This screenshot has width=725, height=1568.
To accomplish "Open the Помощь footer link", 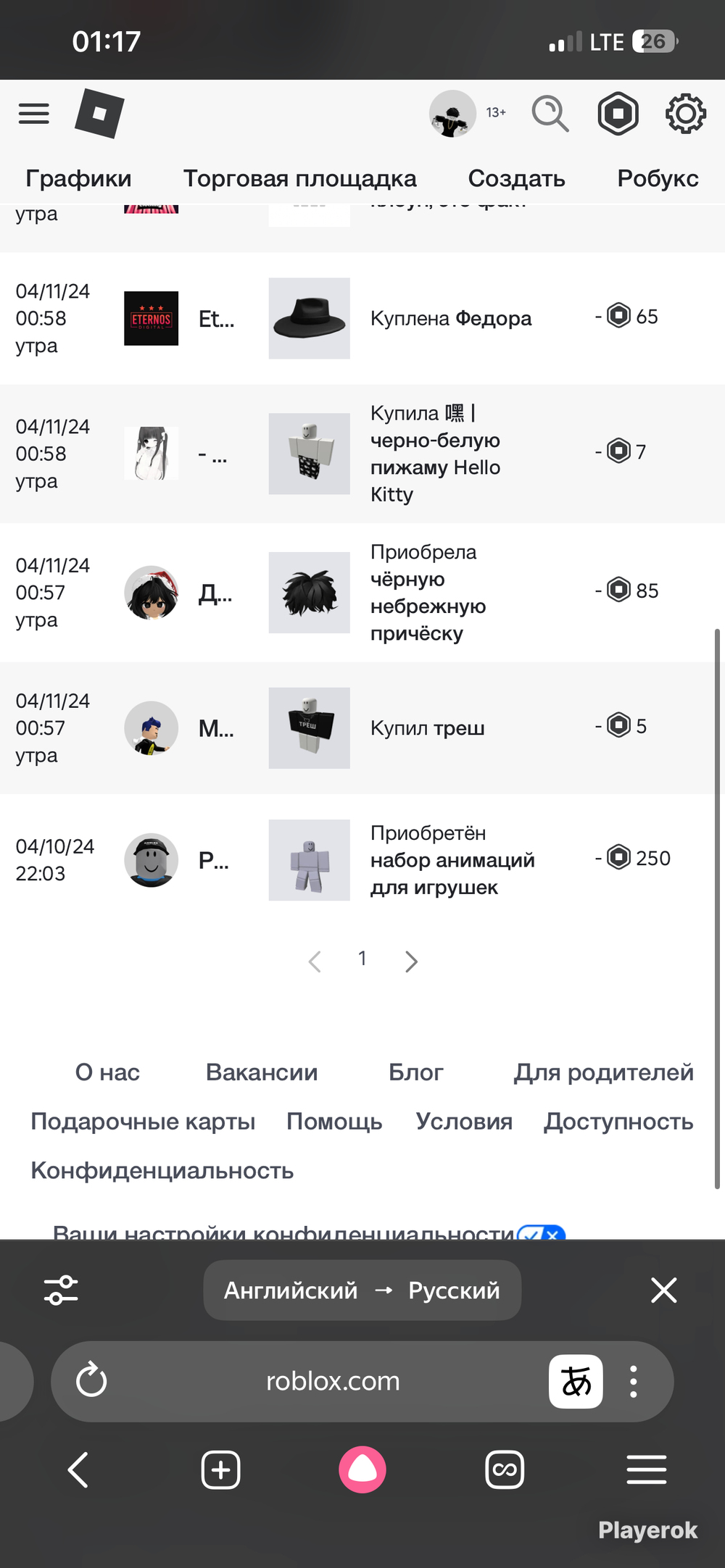I will pyautogui.click(x=334, y=1122).
